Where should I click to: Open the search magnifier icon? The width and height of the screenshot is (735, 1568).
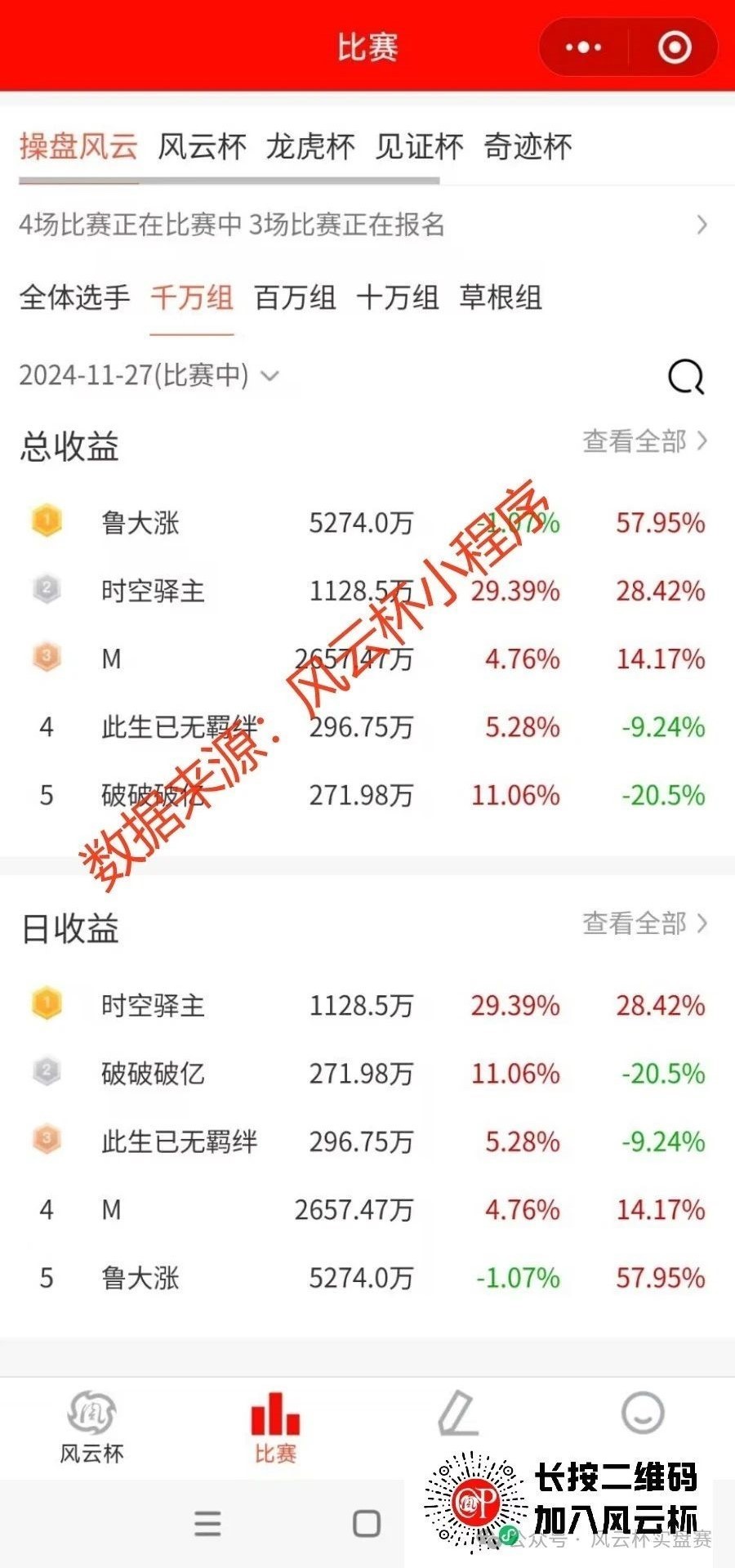pos(686,377)
